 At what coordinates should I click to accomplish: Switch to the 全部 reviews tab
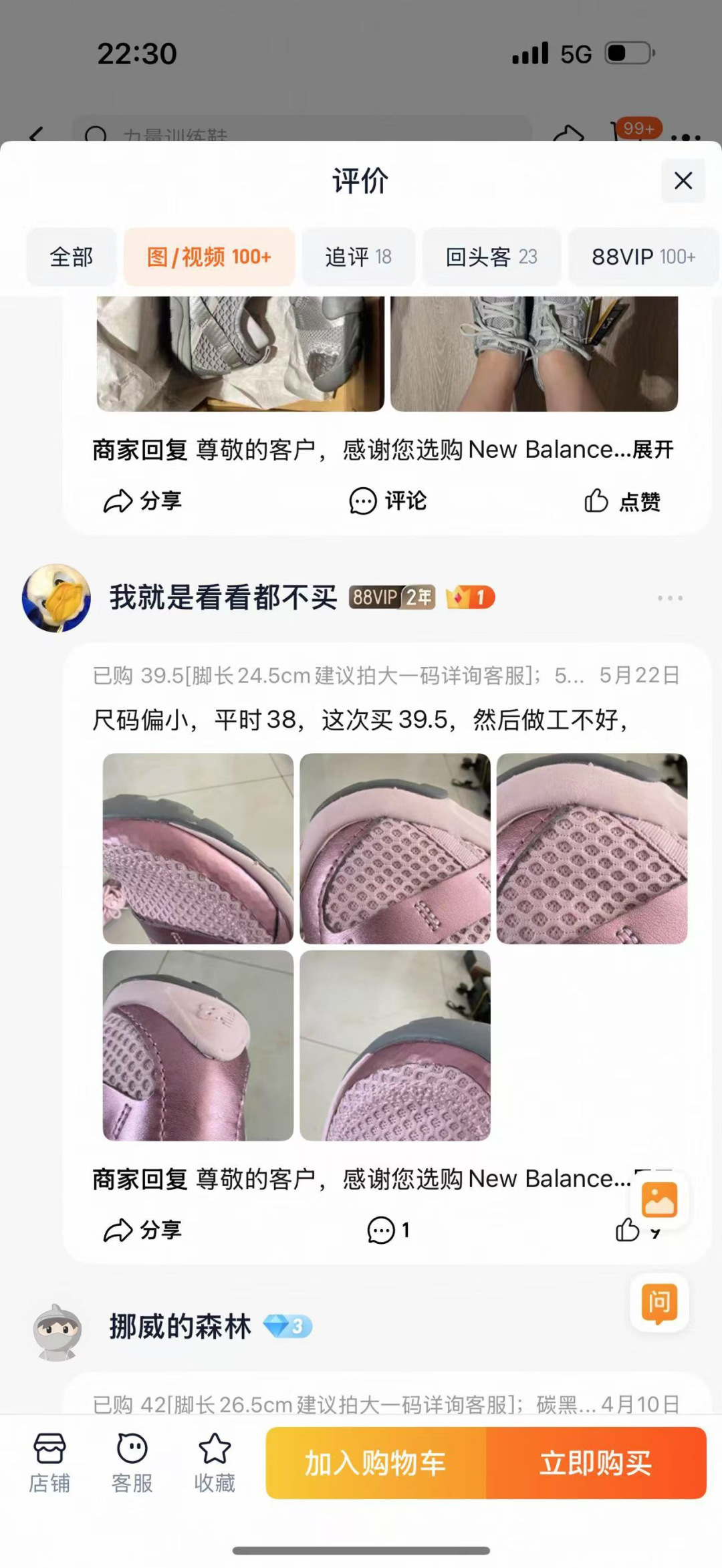tap(72, 257)
